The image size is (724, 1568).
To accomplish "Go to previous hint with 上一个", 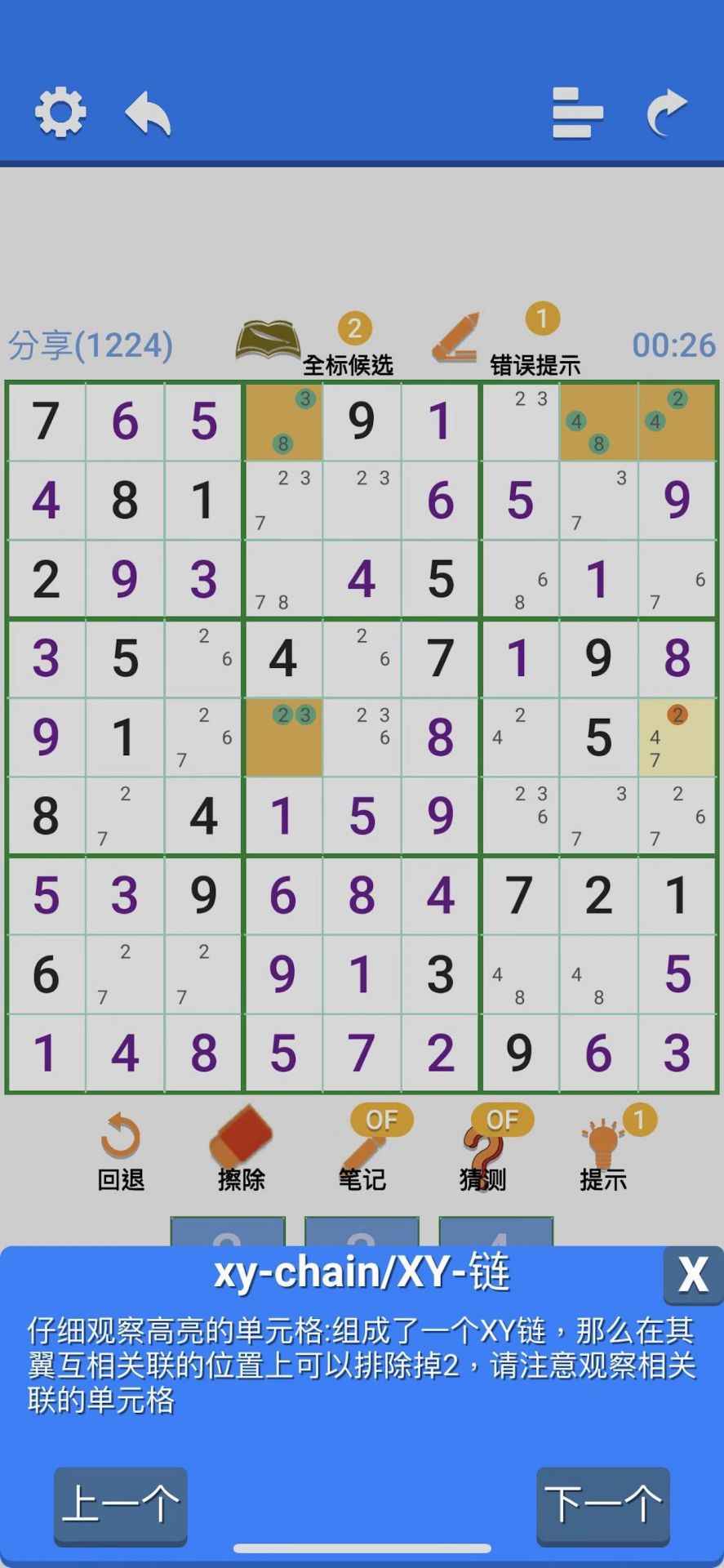I will (121, 1504).
